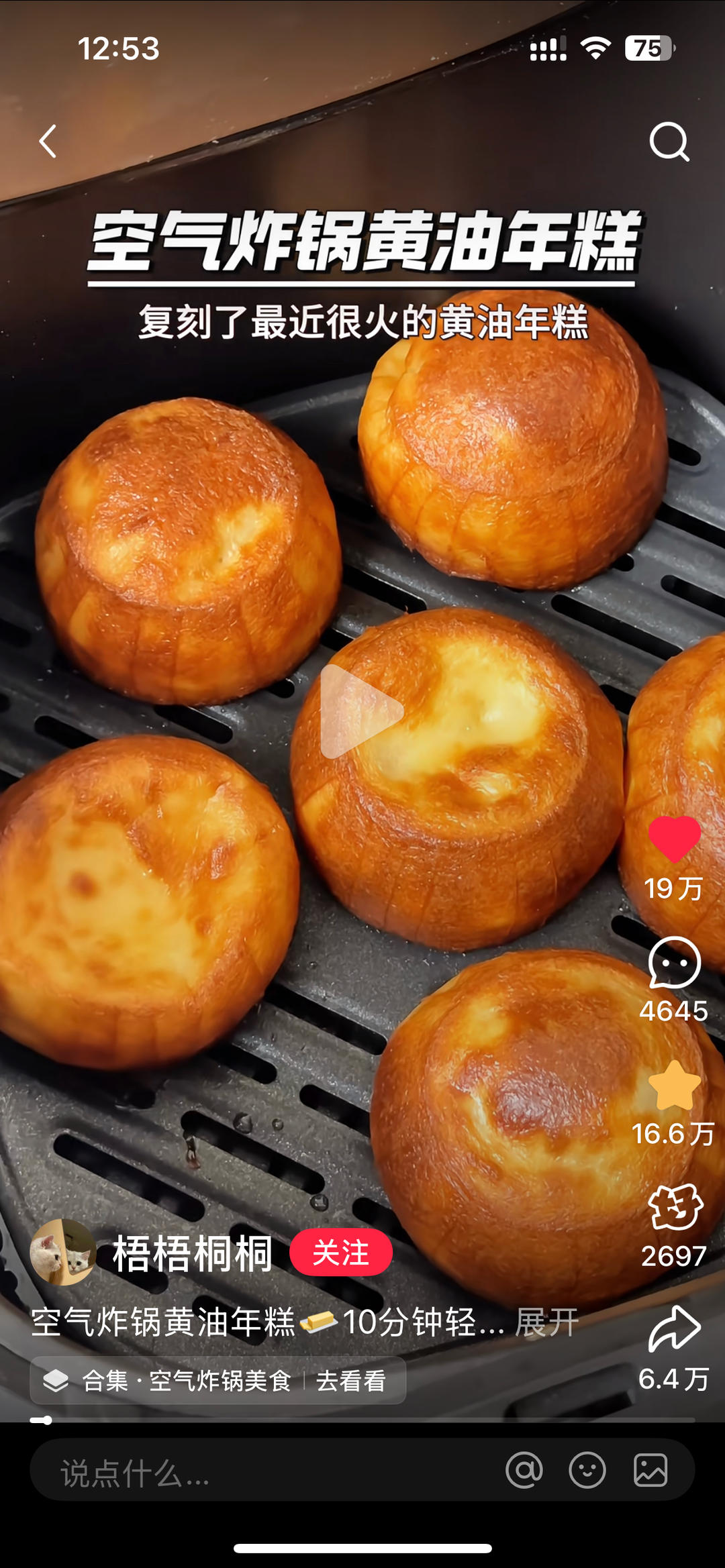The image size is (725, 1568).
Task: Open the emoji picker icon
Action: (587, 1471)
